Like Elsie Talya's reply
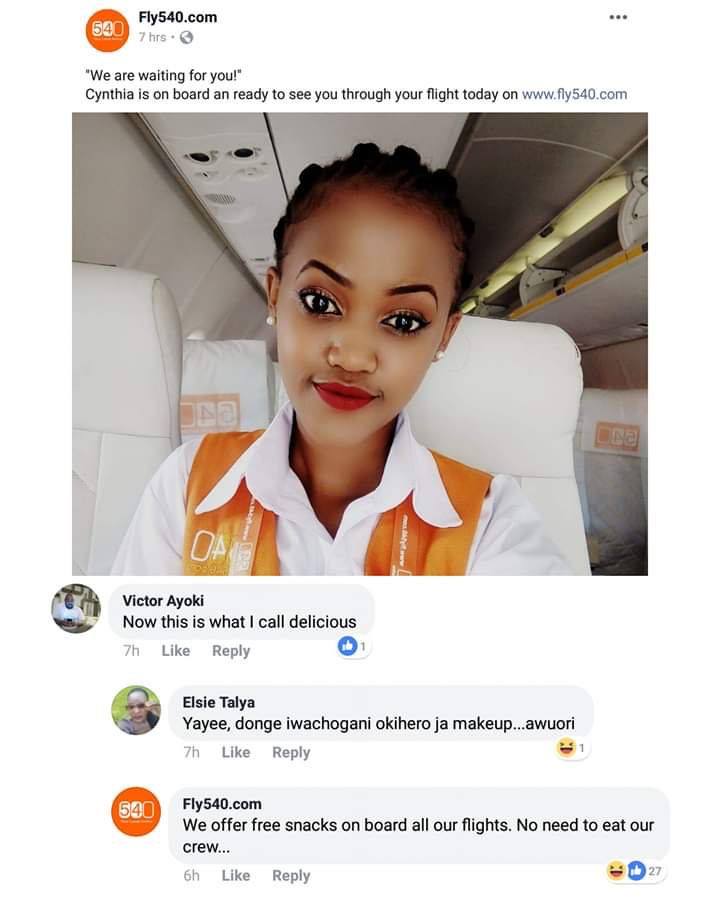 [x=236, y=752]
